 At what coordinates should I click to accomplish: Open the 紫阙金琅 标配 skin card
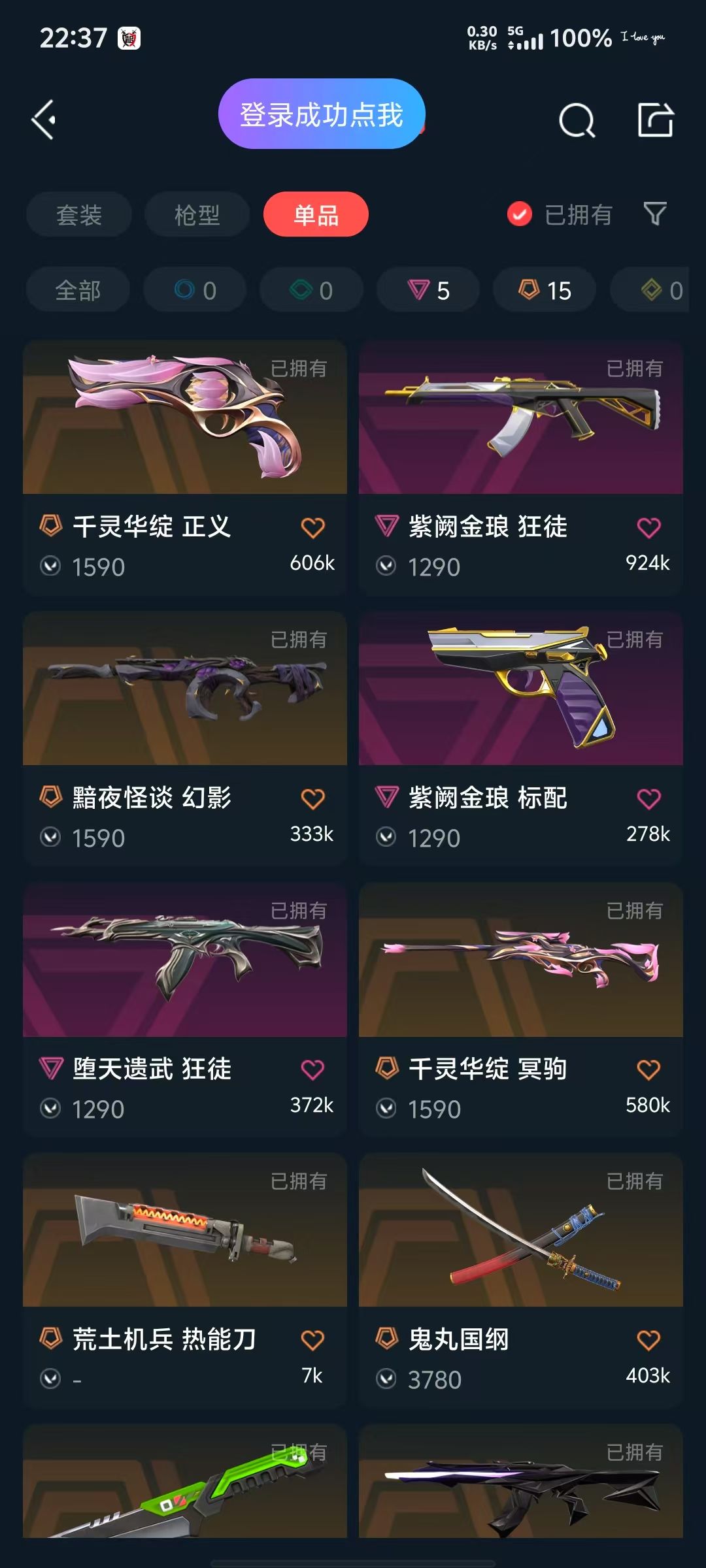[x=521, y=738]
